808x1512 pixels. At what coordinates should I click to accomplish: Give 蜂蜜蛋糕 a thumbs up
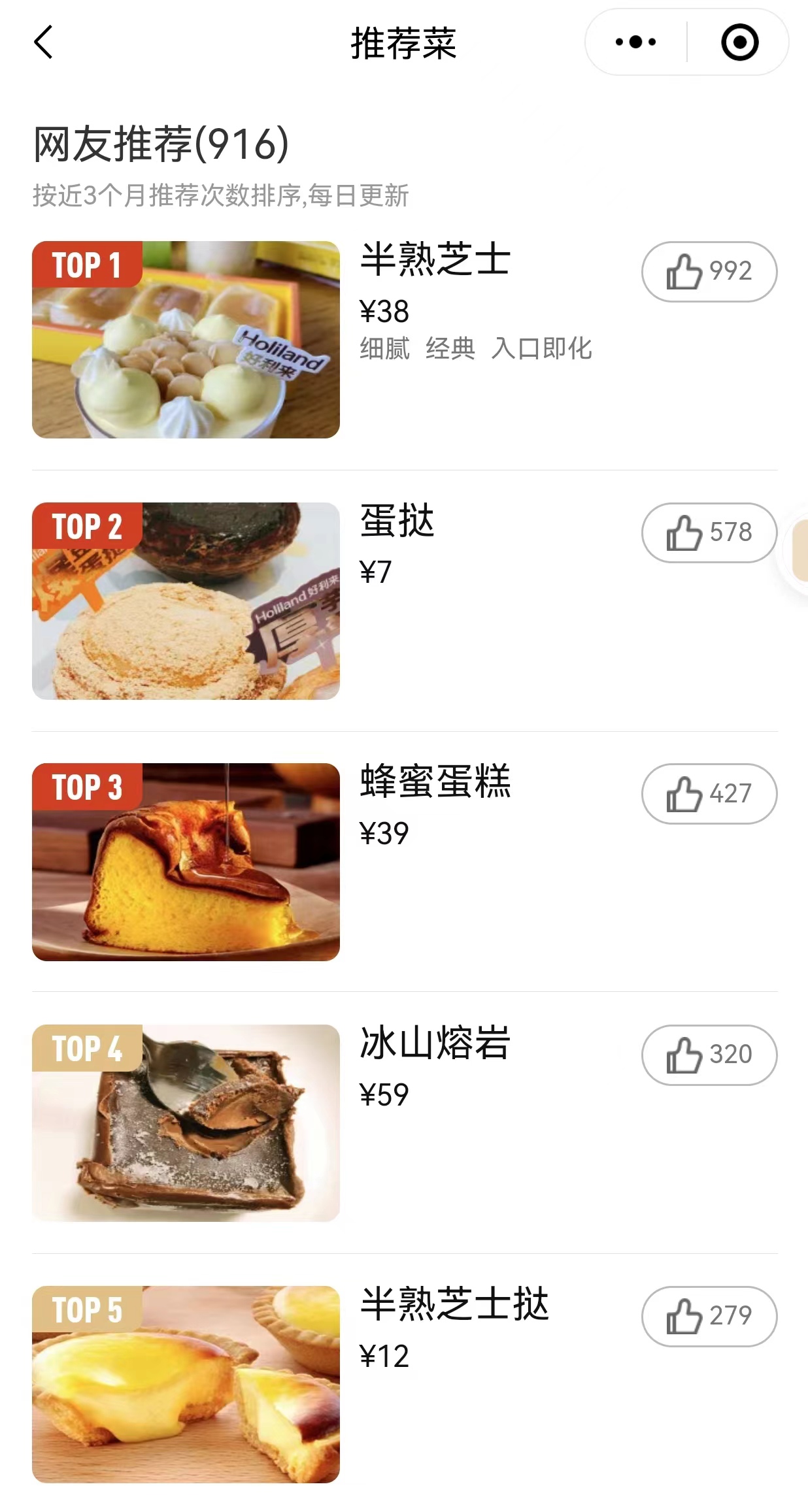click(709, 794)
